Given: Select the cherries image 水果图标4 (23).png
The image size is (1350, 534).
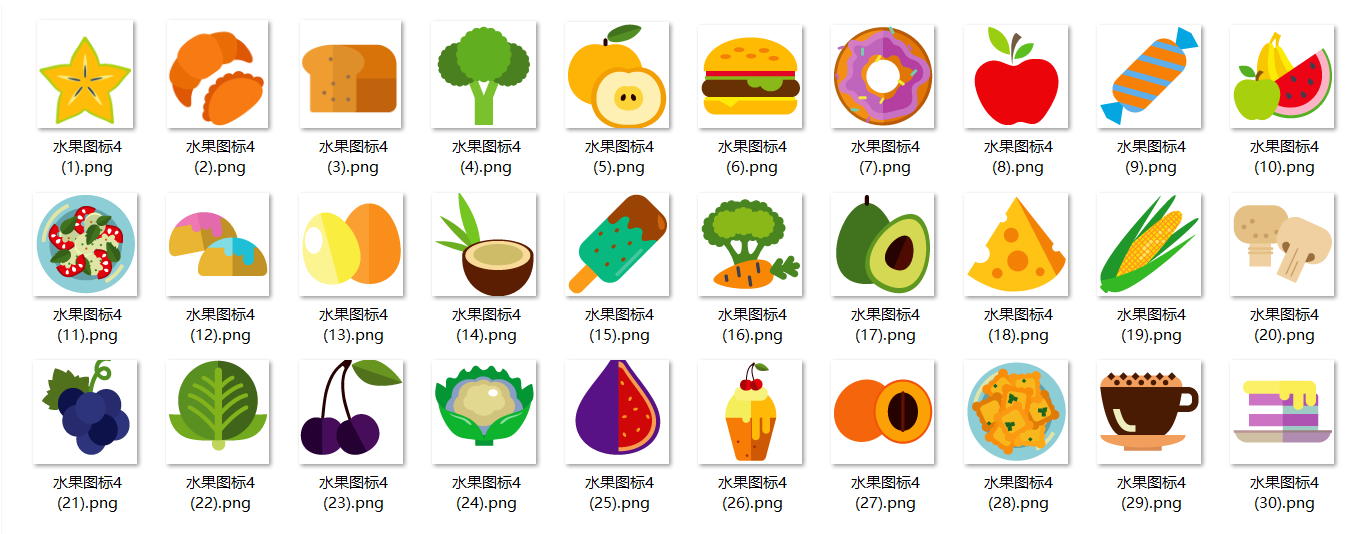Looking at the screenshot, I should pyautogui.click(x=351, y=412).
